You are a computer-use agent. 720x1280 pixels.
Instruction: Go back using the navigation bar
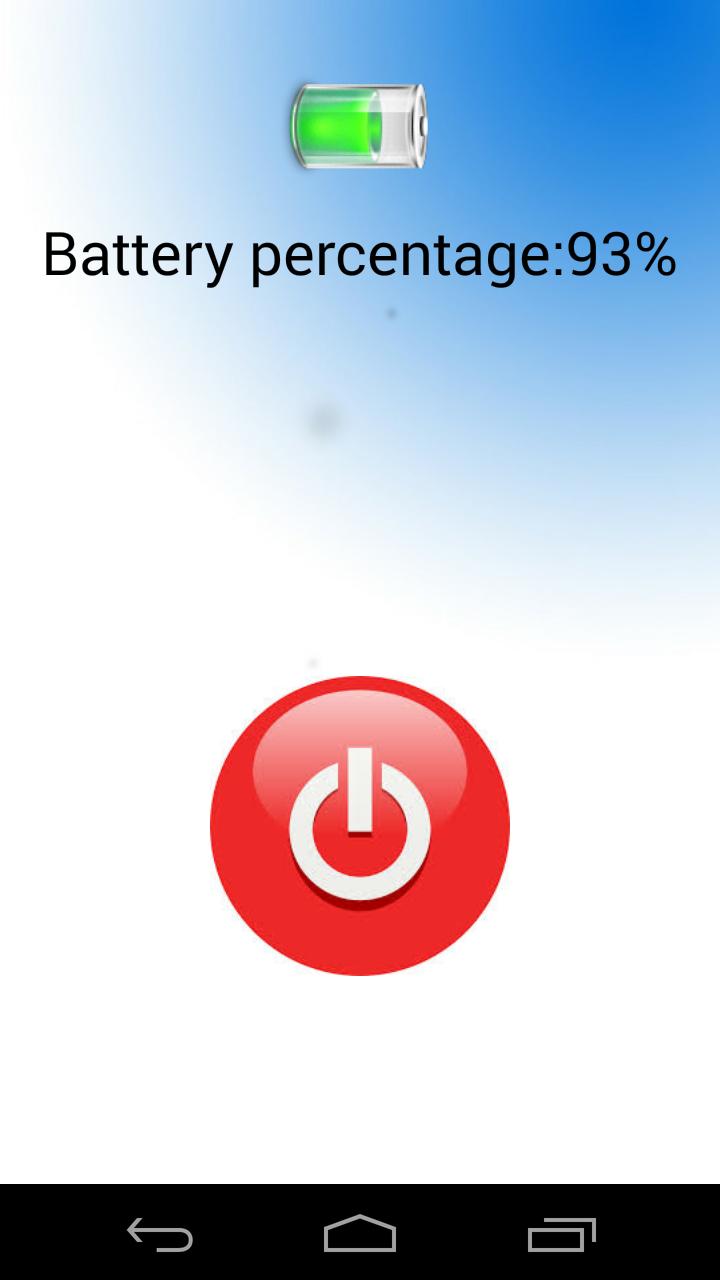pyautogui.click(x=160, y=1235)
